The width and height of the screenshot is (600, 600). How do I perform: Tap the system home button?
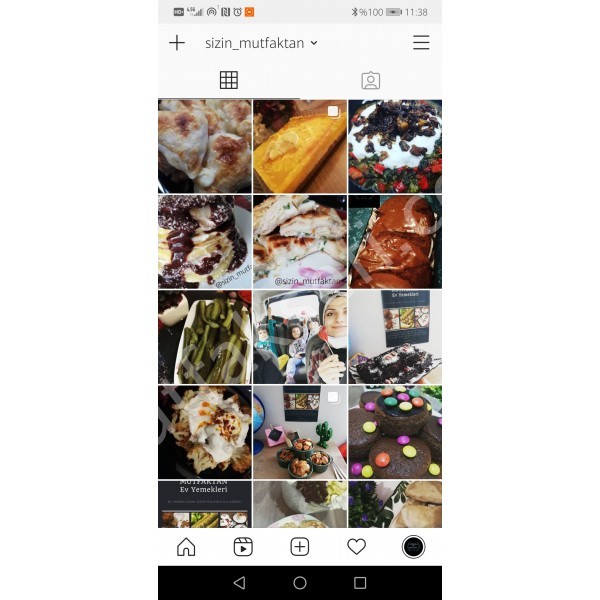pyautogui.click(x=299, y=583)
